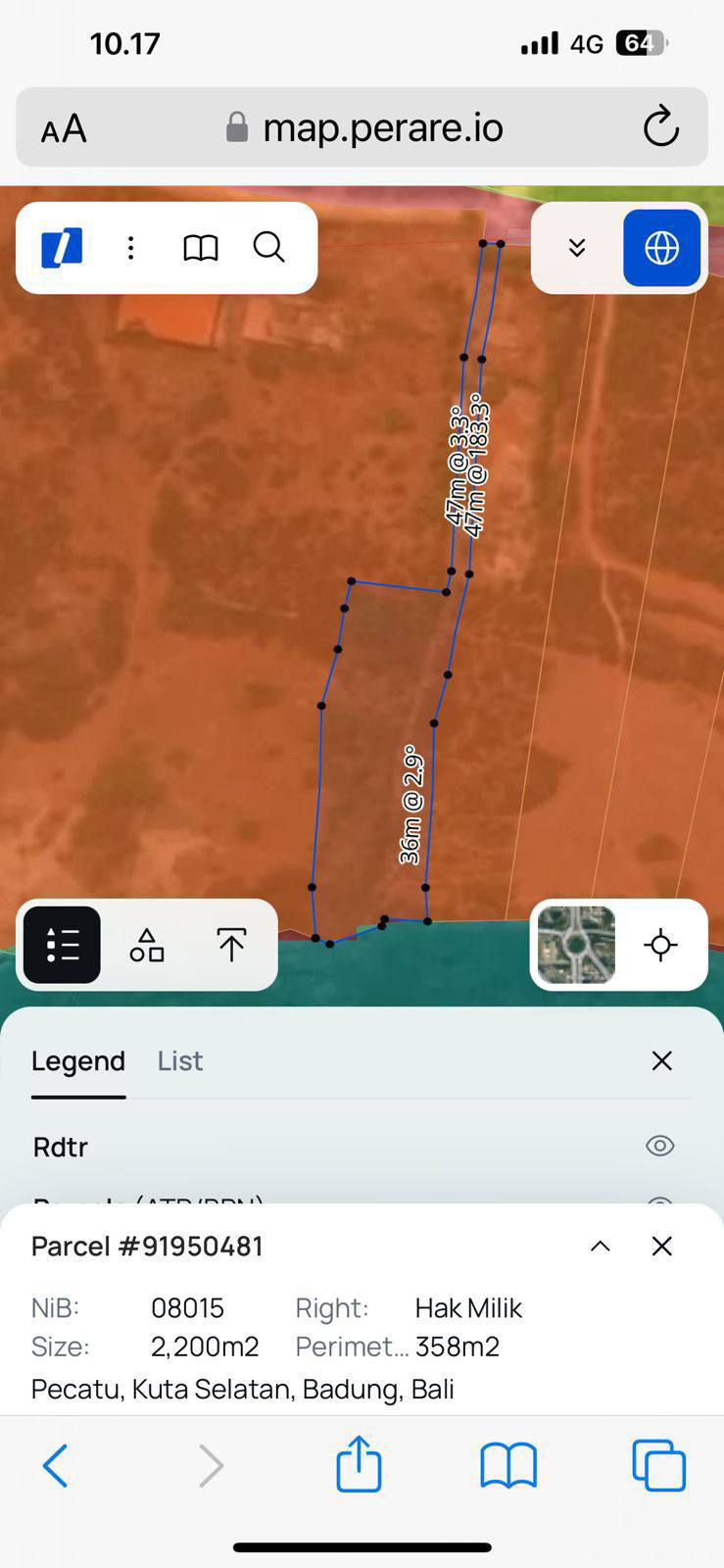
Task: Tap the blue Perare logo button
Action: pos(62,248)
